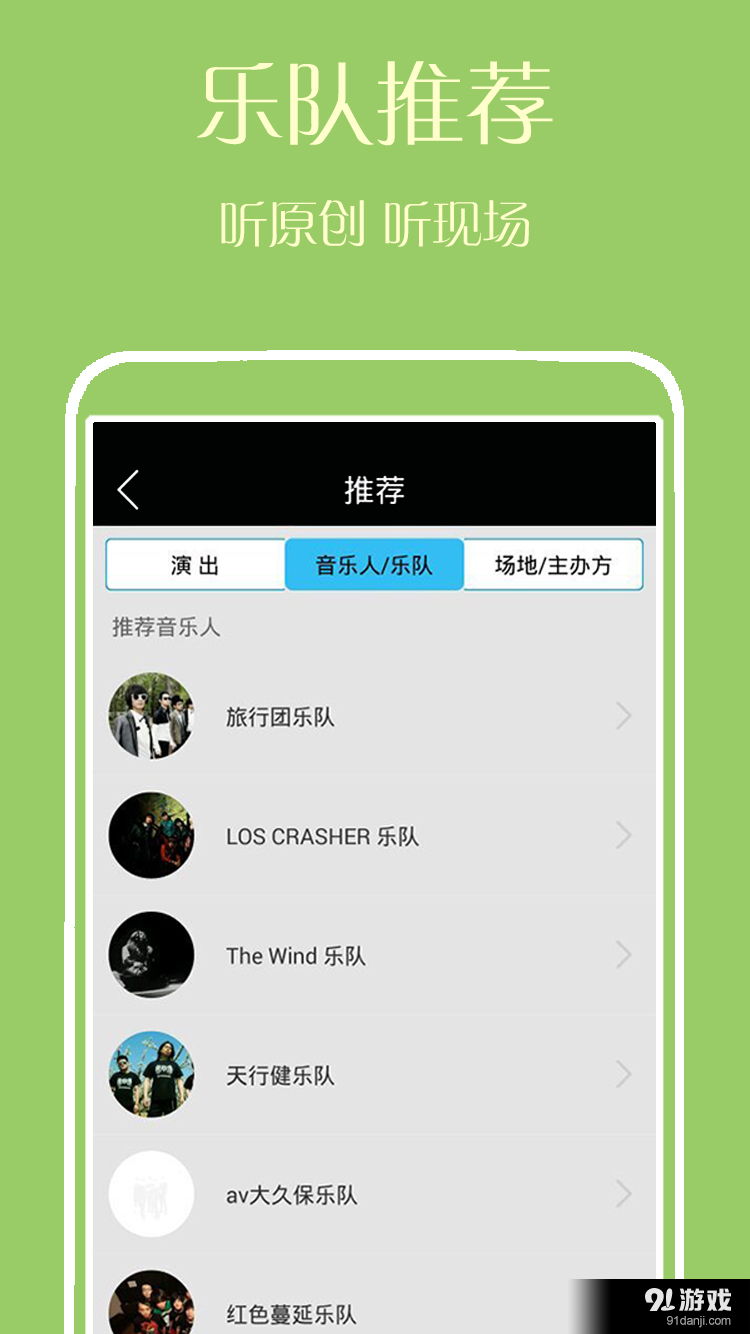Image resolution: width=750 pixels, height=1334 pixels.
Task: Switch to the 演出 tab
Action: pos(195,564)
